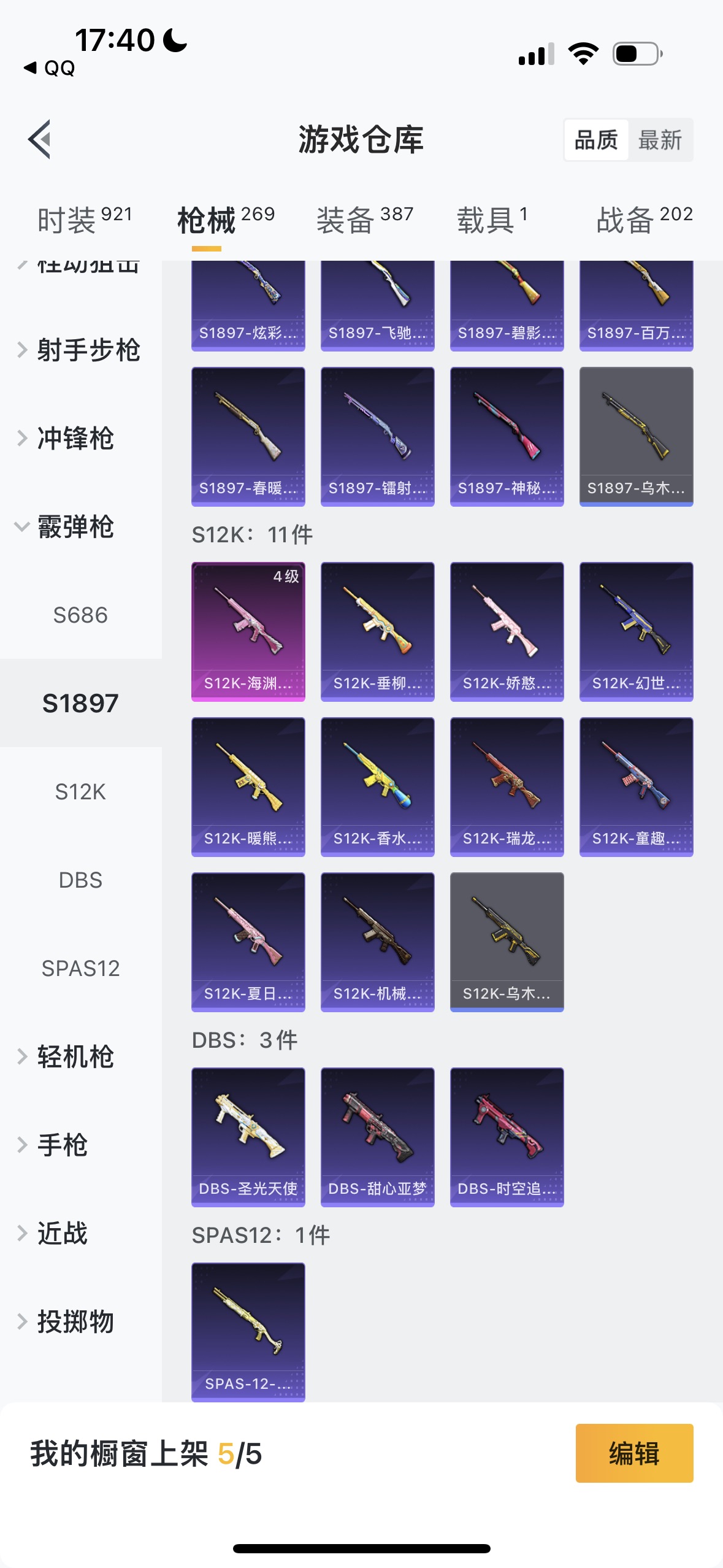Image resolution: width=723 pixels, height=1568 pixels.
Task: Open the 战备 tab
Action: [644, 220]
